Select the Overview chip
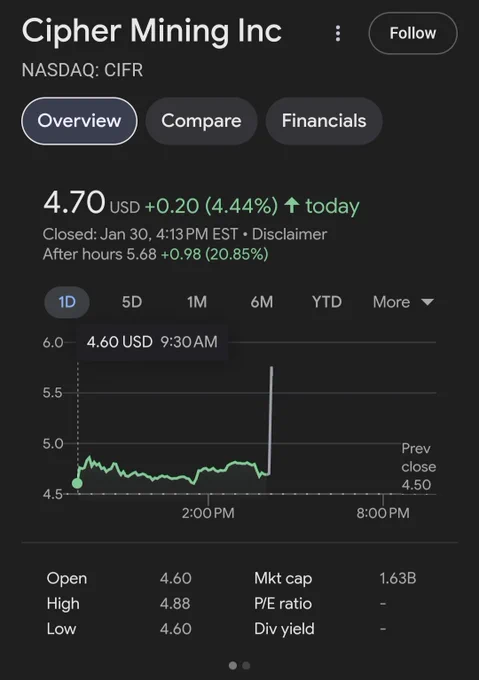Image resolution: width=479 pixels, height=680 pixels. coord(79,121)
